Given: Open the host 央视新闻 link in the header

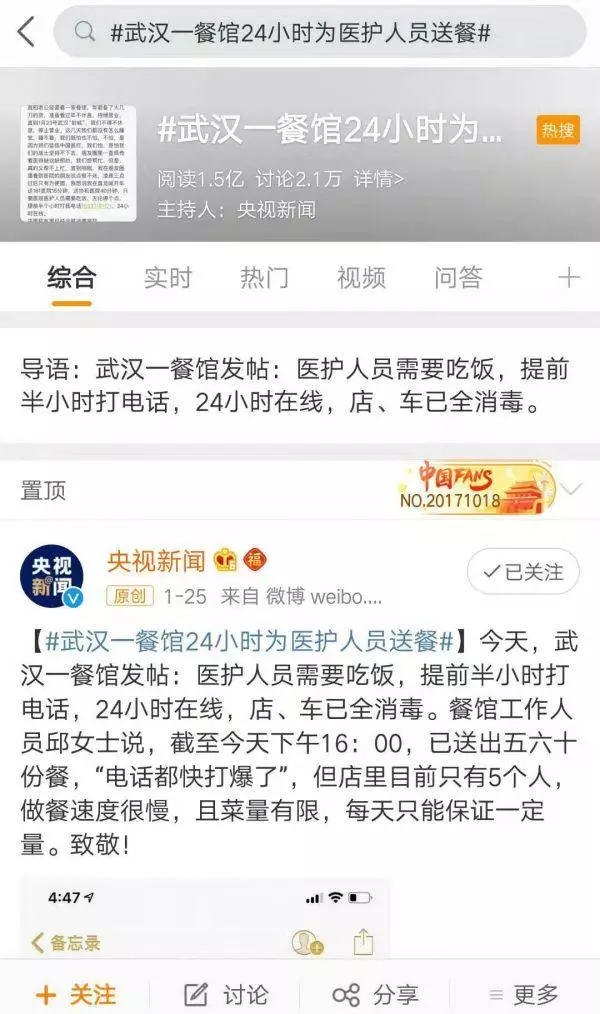Looking at the screenshot, I should (x=275, y=209).
